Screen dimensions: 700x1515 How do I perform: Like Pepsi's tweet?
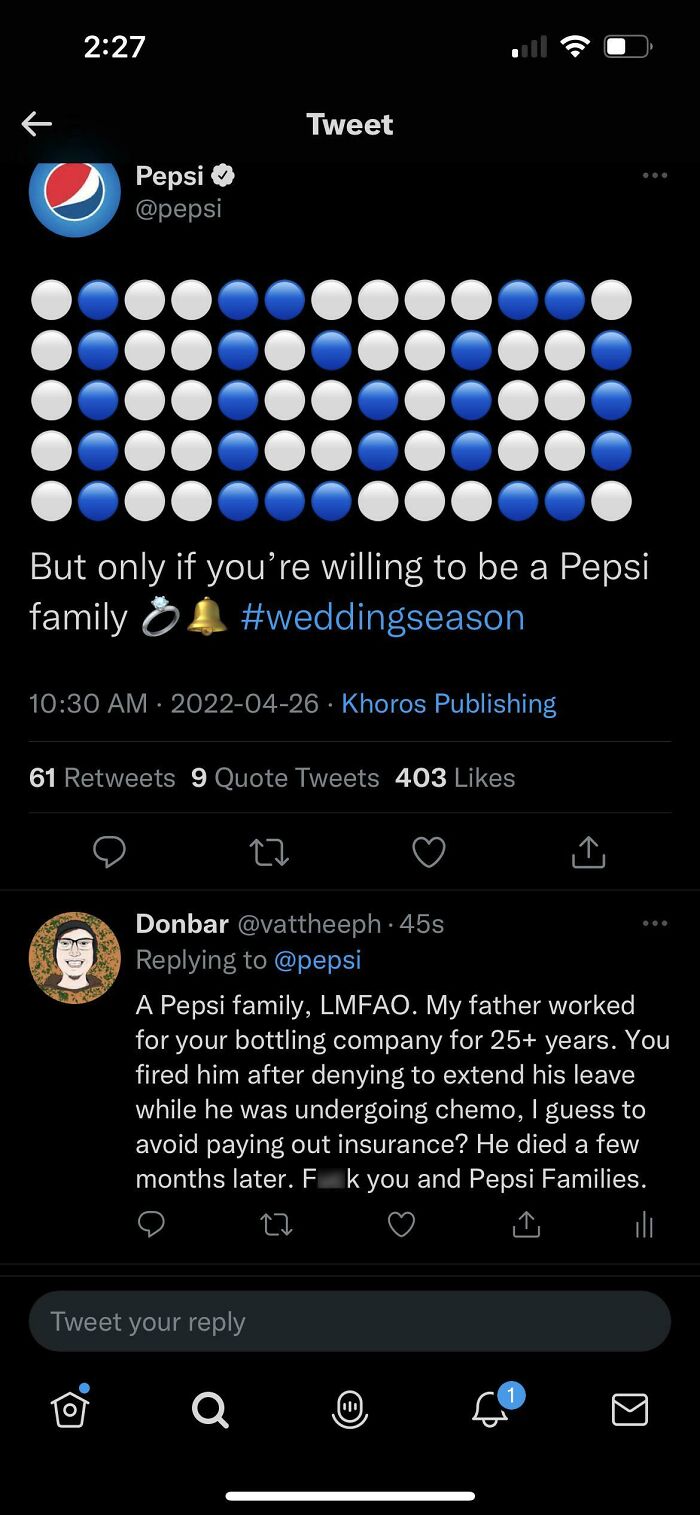coord(429,851)
